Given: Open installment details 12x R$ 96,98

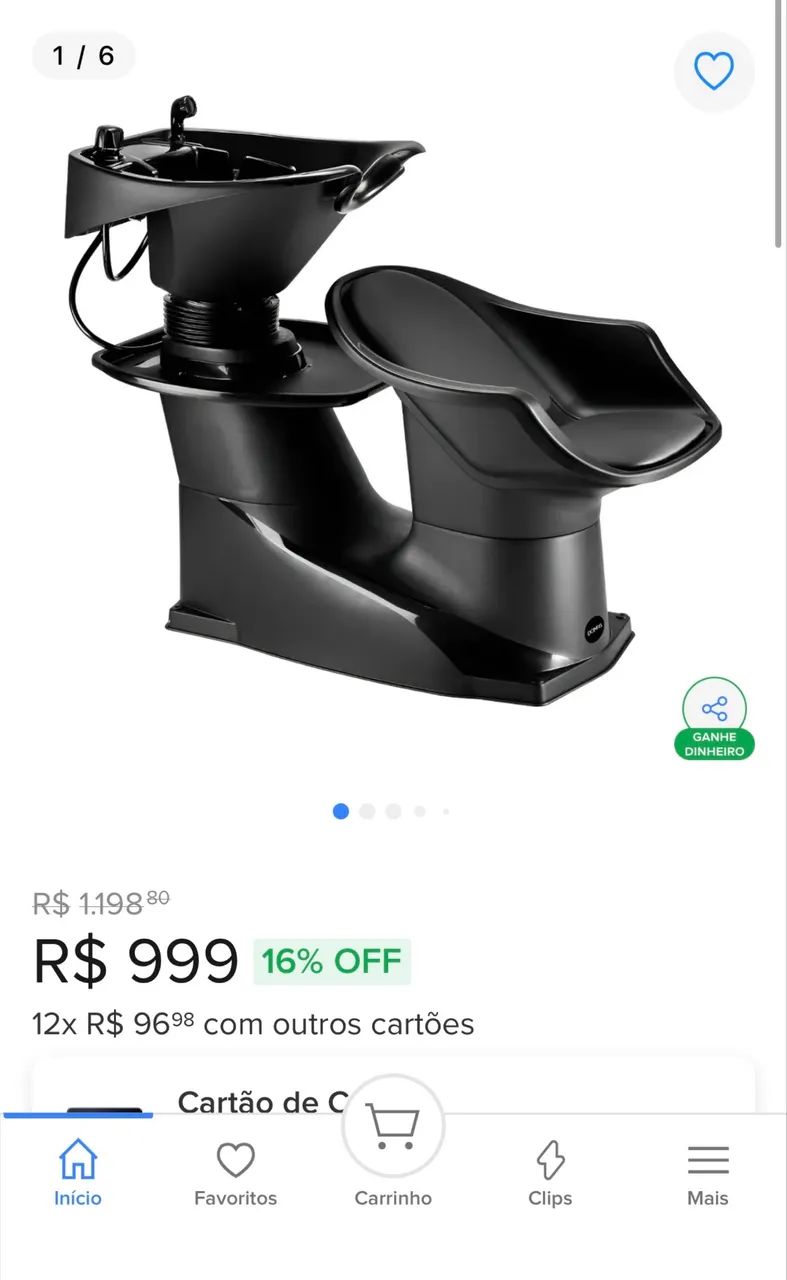Looking at the screenshot, I should click(x=250, y=1024).
